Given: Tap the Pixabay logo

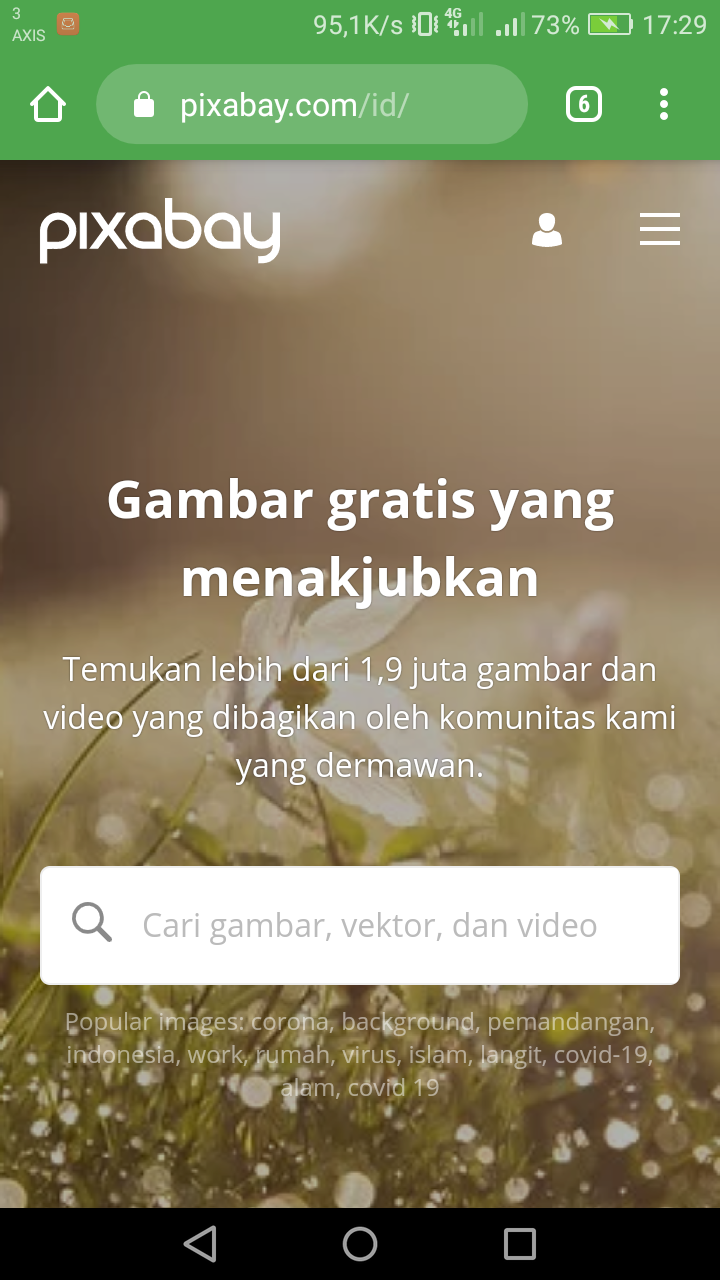Looking at the screenshot, I should 160,231.
